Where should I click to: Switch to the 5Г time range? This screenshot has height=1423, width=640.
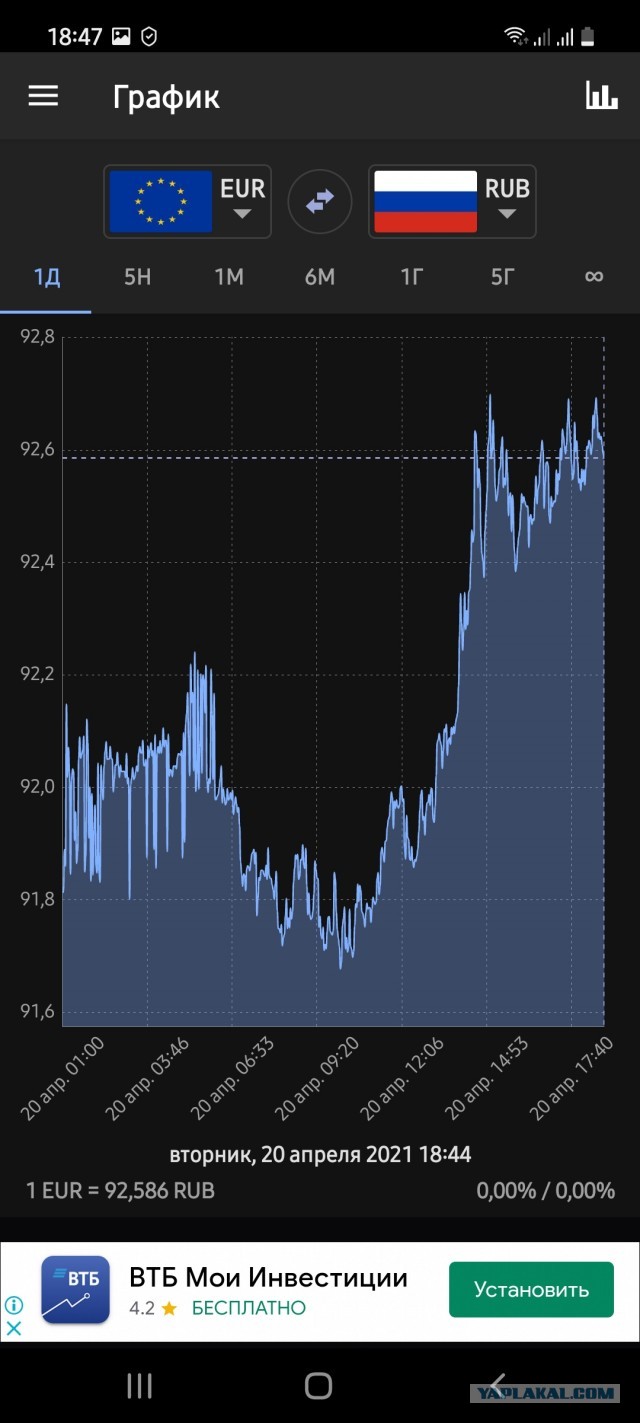tap(503, 277)
